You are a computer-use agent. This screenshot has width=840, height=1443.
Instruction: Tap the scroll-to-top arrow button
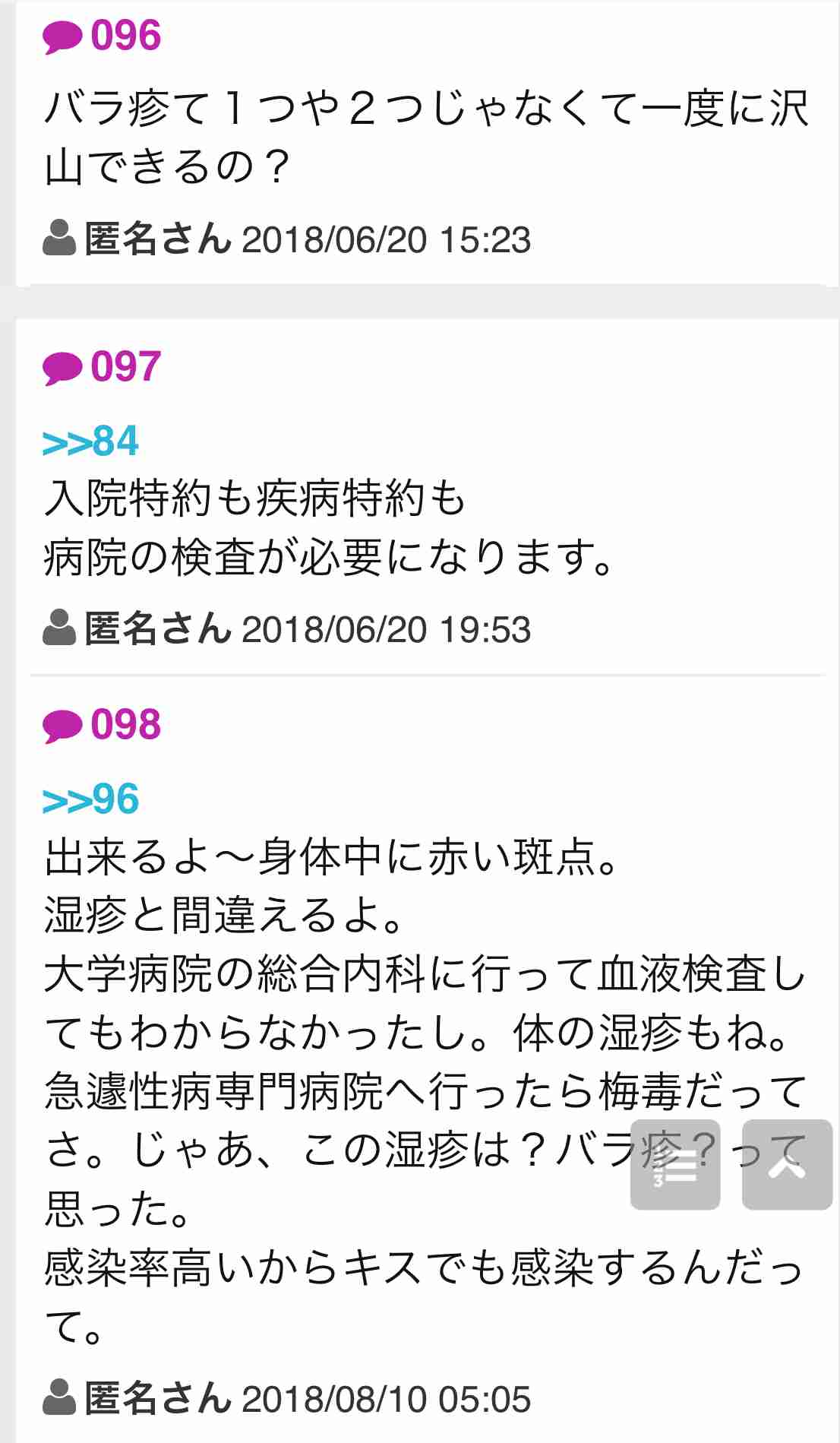(787, 1164)
